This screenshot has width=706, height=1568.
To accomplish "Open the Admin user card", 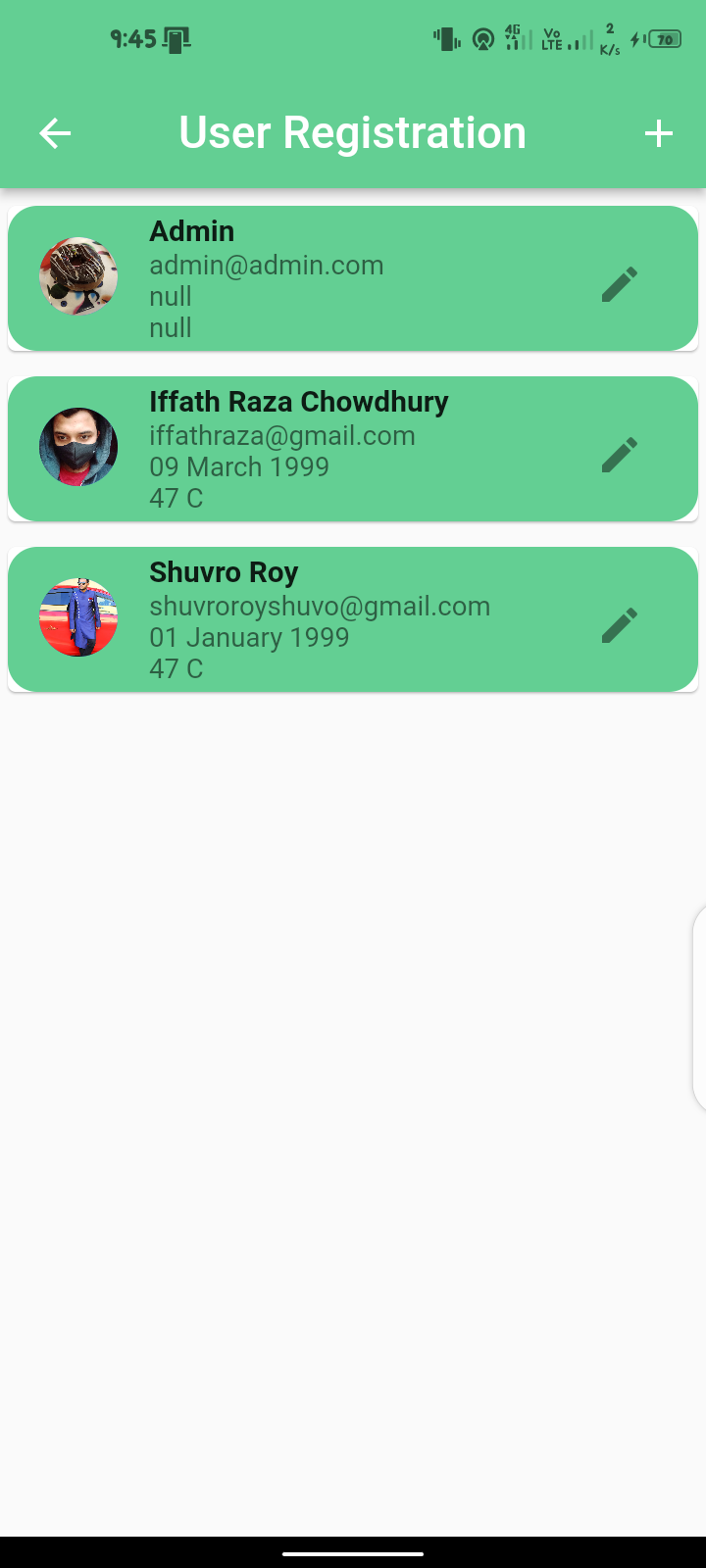I will coord(353,278).
